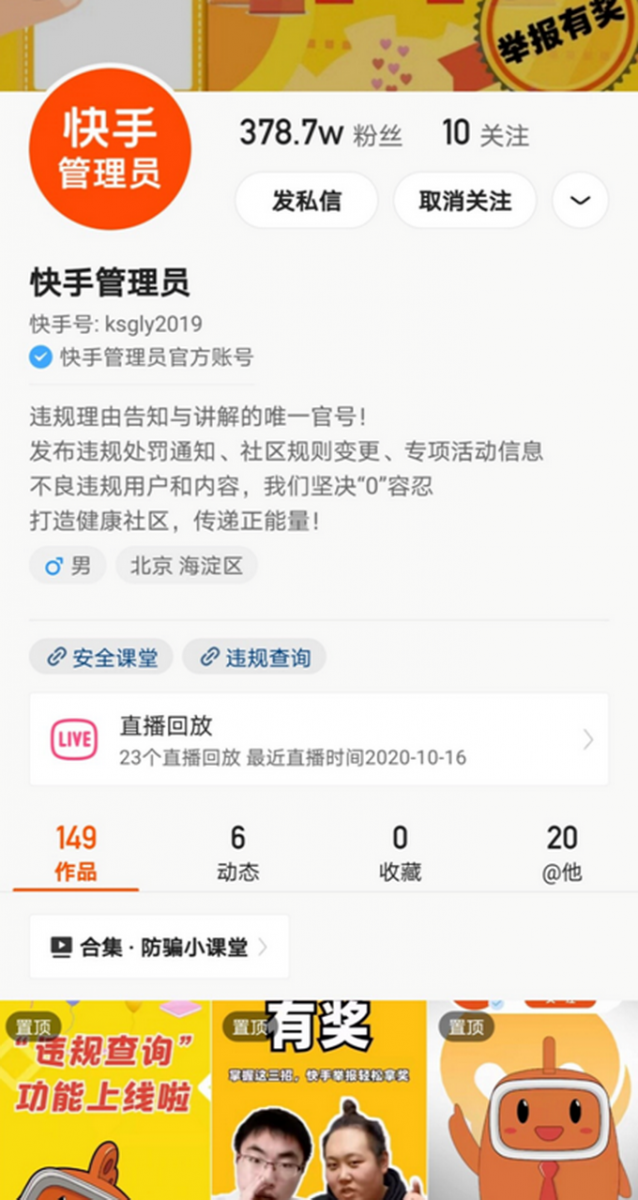Open the 安全课堂 link
This screenshot has height=1200, width=638.
(x=101, y=657)
